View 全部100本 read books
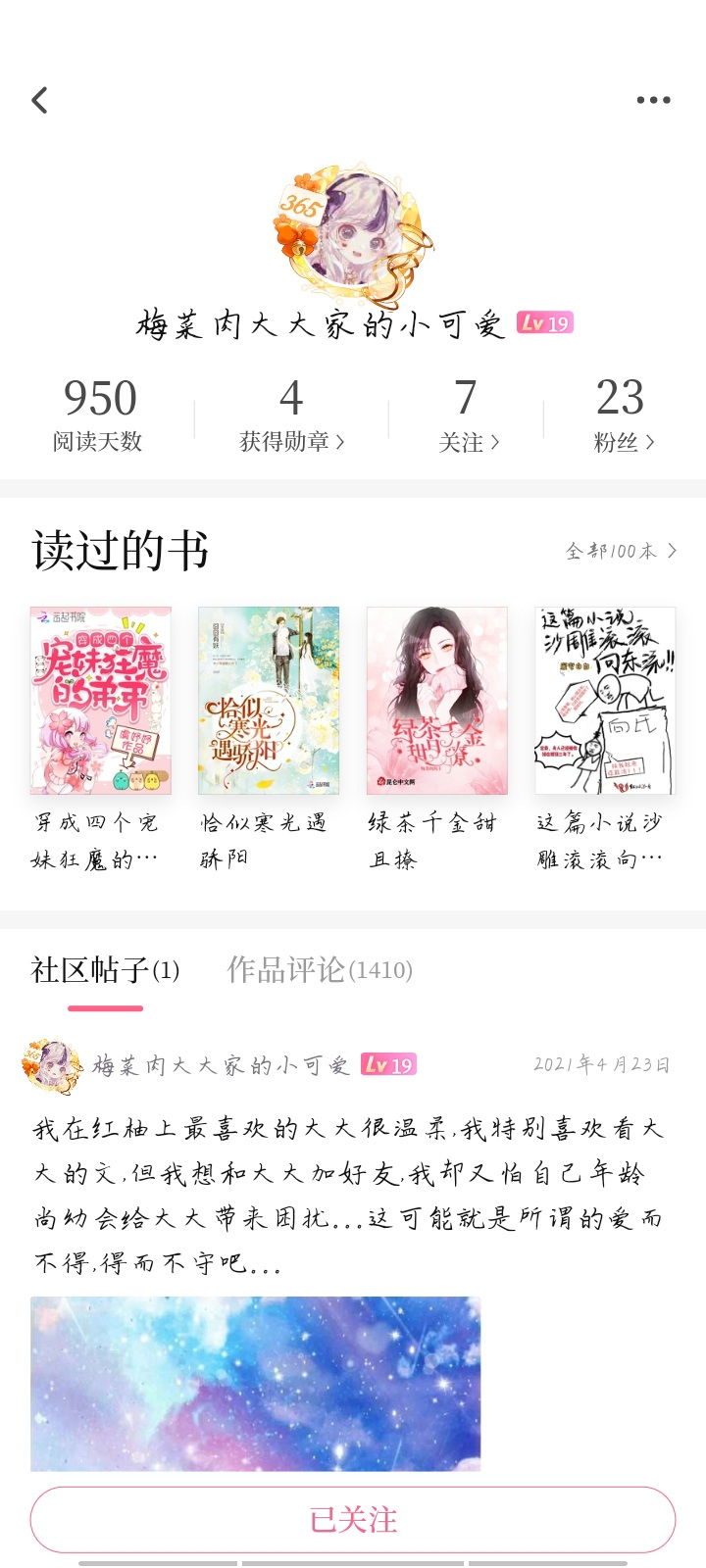 [620, 551]
